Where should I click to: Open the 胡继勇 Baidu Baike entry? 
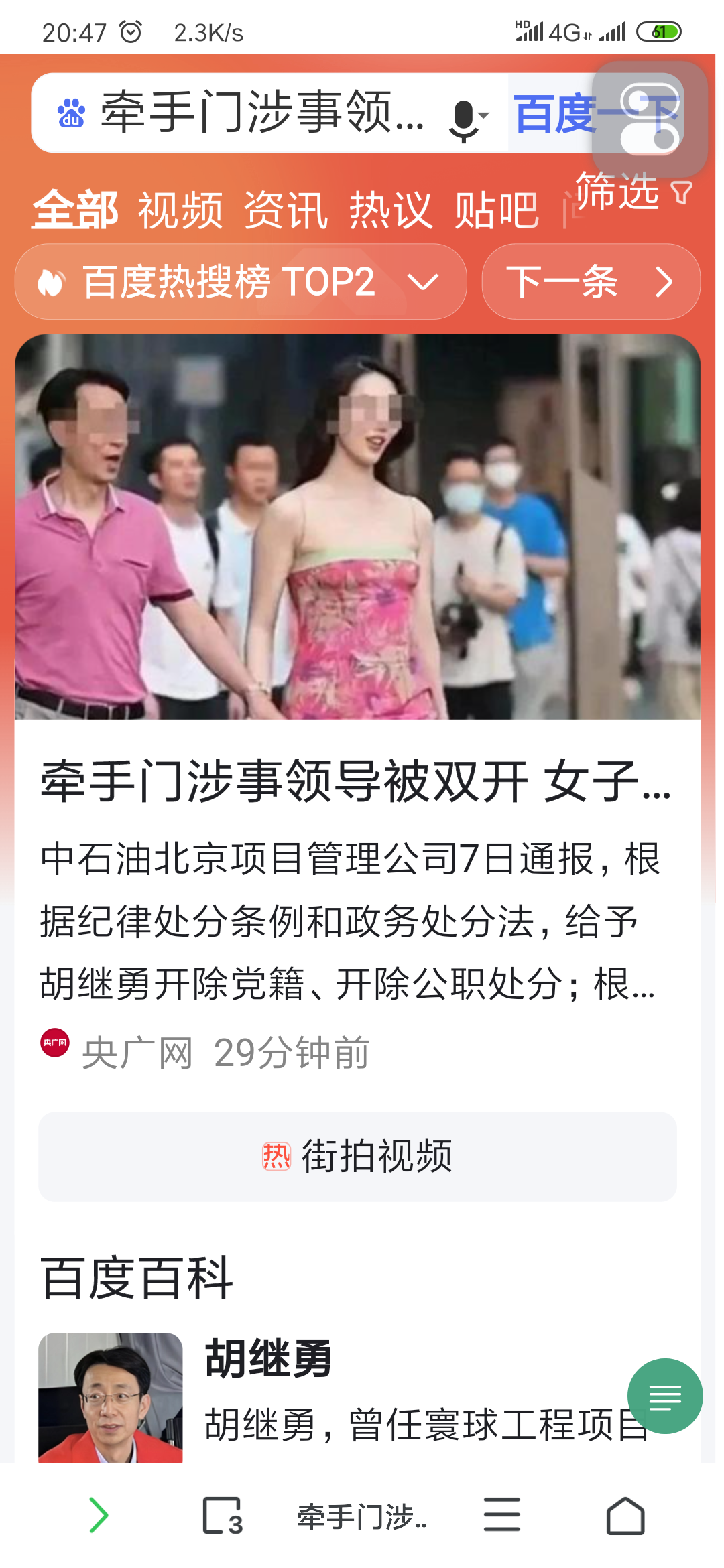pyautogui.click(x=268, y=1359)
